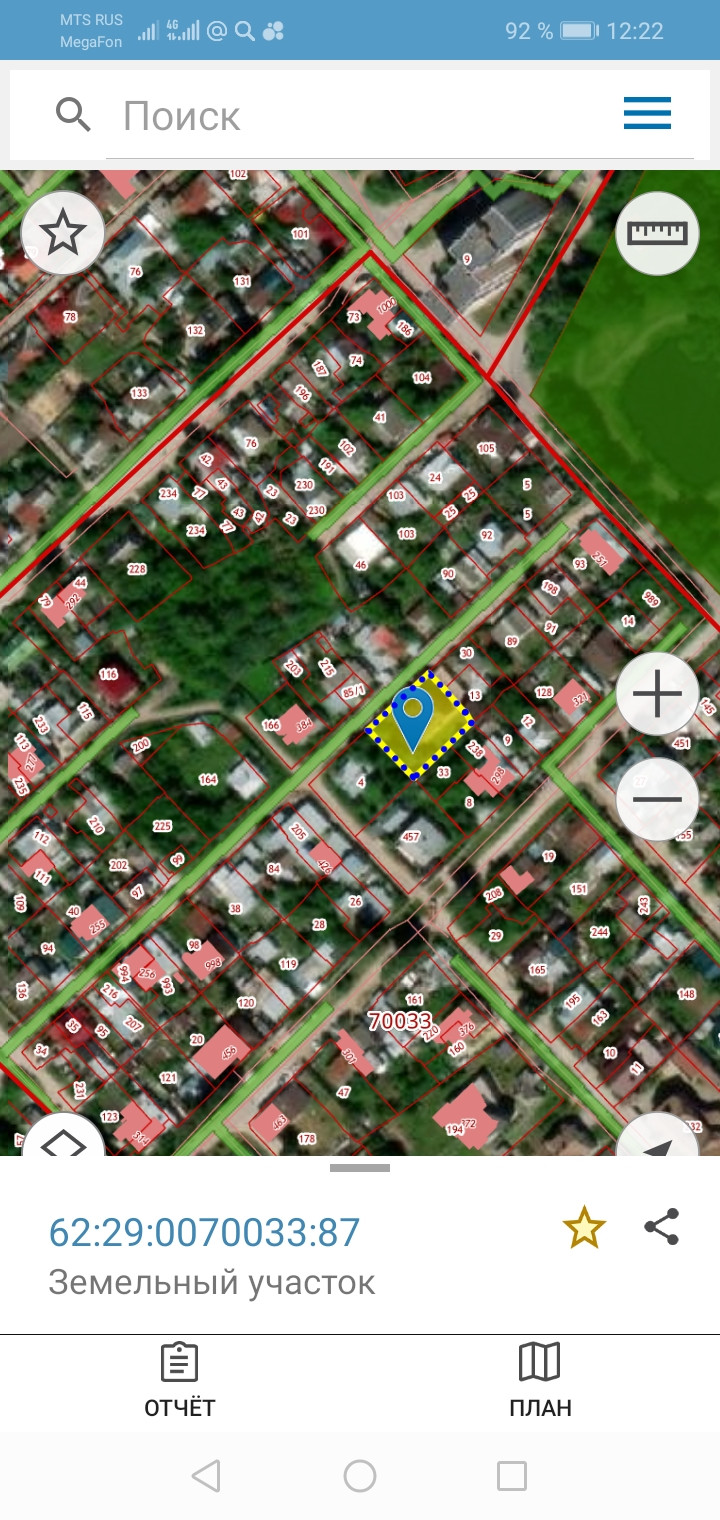Open favorites star button on map
This screenshot has height=1520, width=720.
[x=63, y=233]
